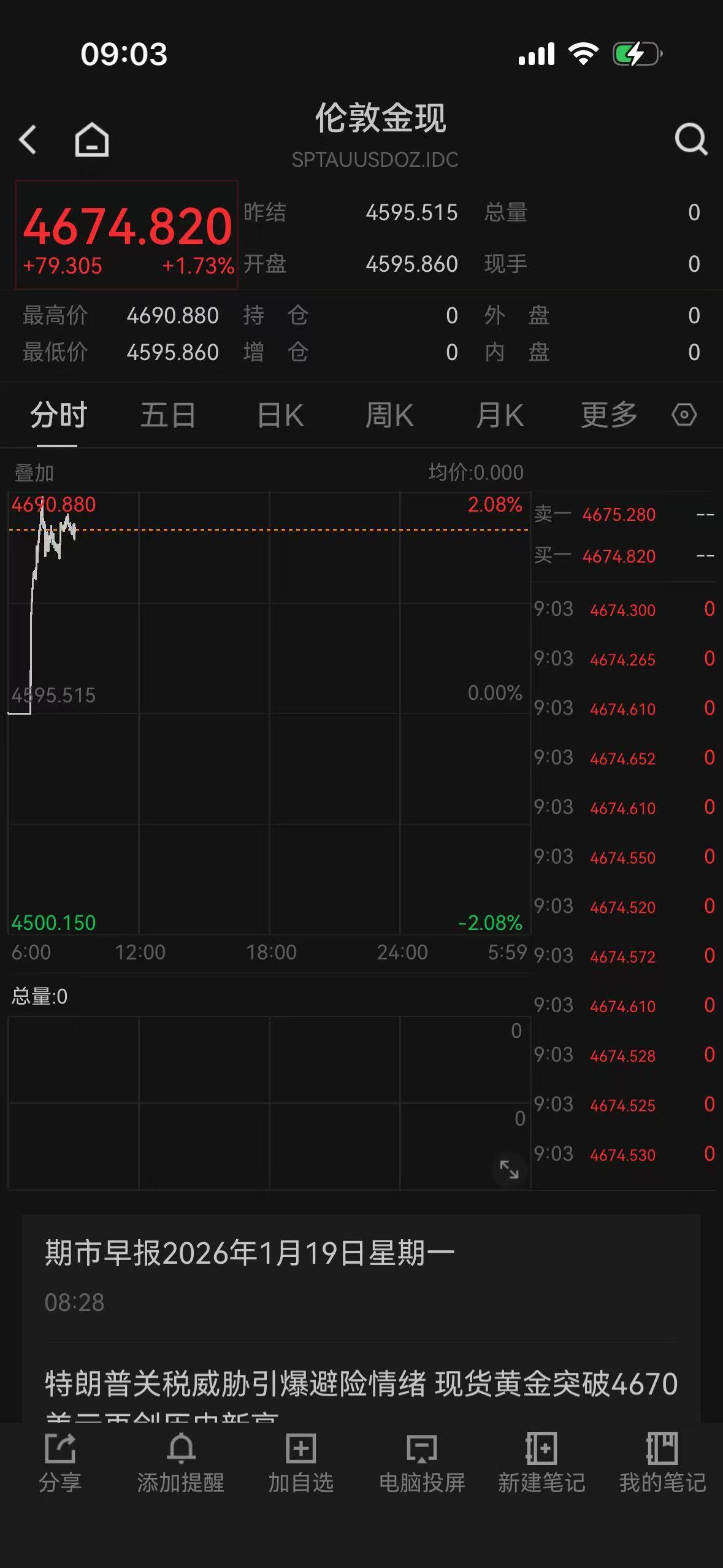
Task: Add a price alert with 添加提醒
Action: [180, 1463]
